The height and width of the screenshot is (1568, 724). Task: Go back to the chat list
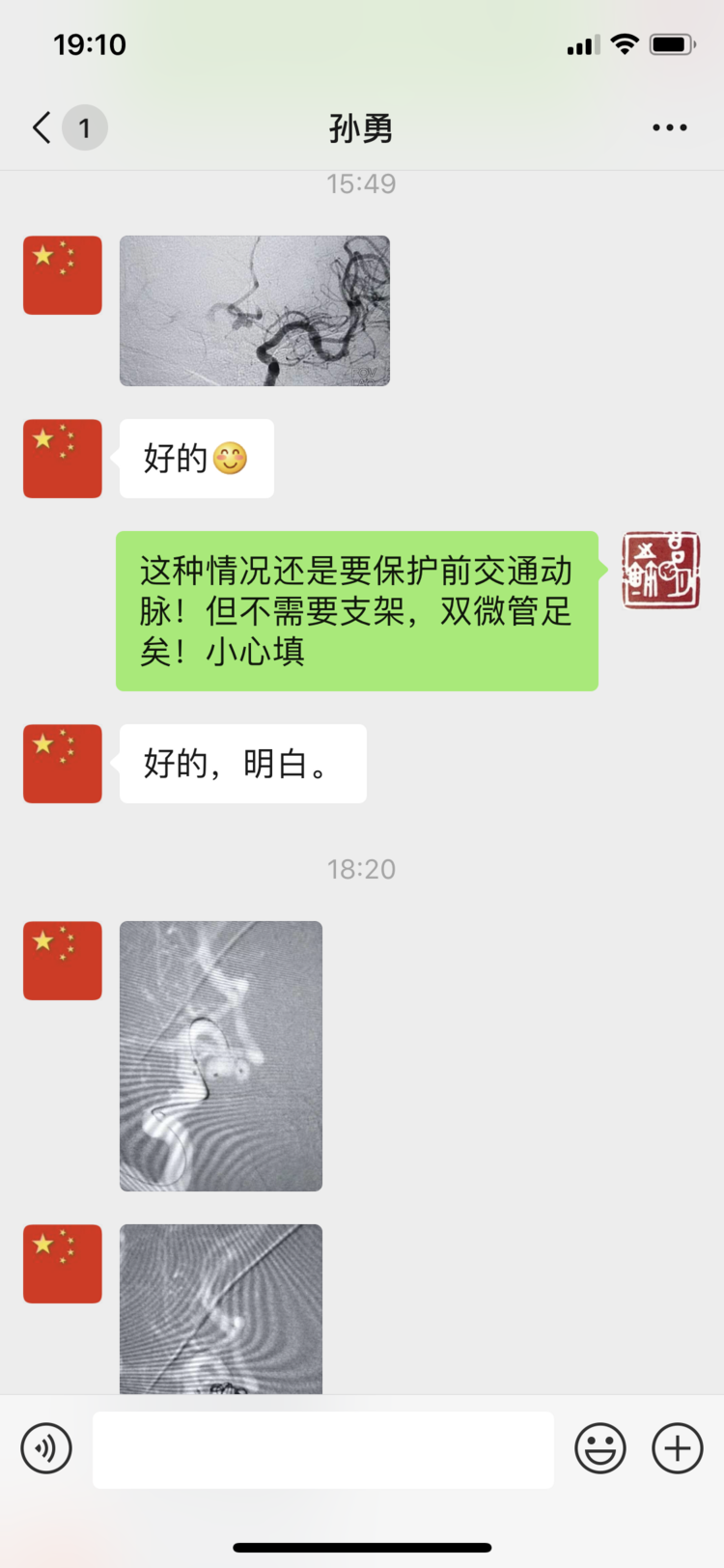coord(42,127)
